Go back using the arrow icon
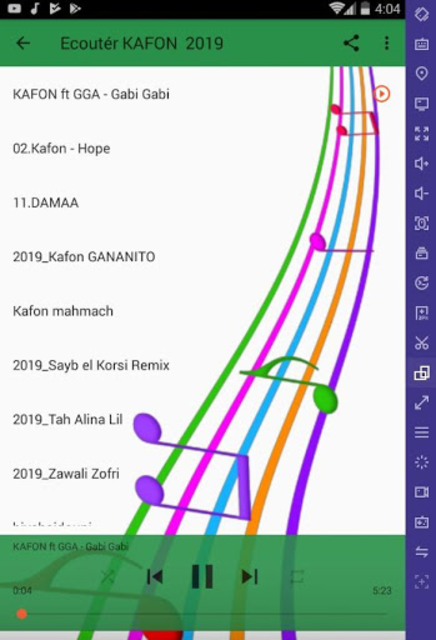436x640 pixels. pyautogui.click(x=23, y=43)
